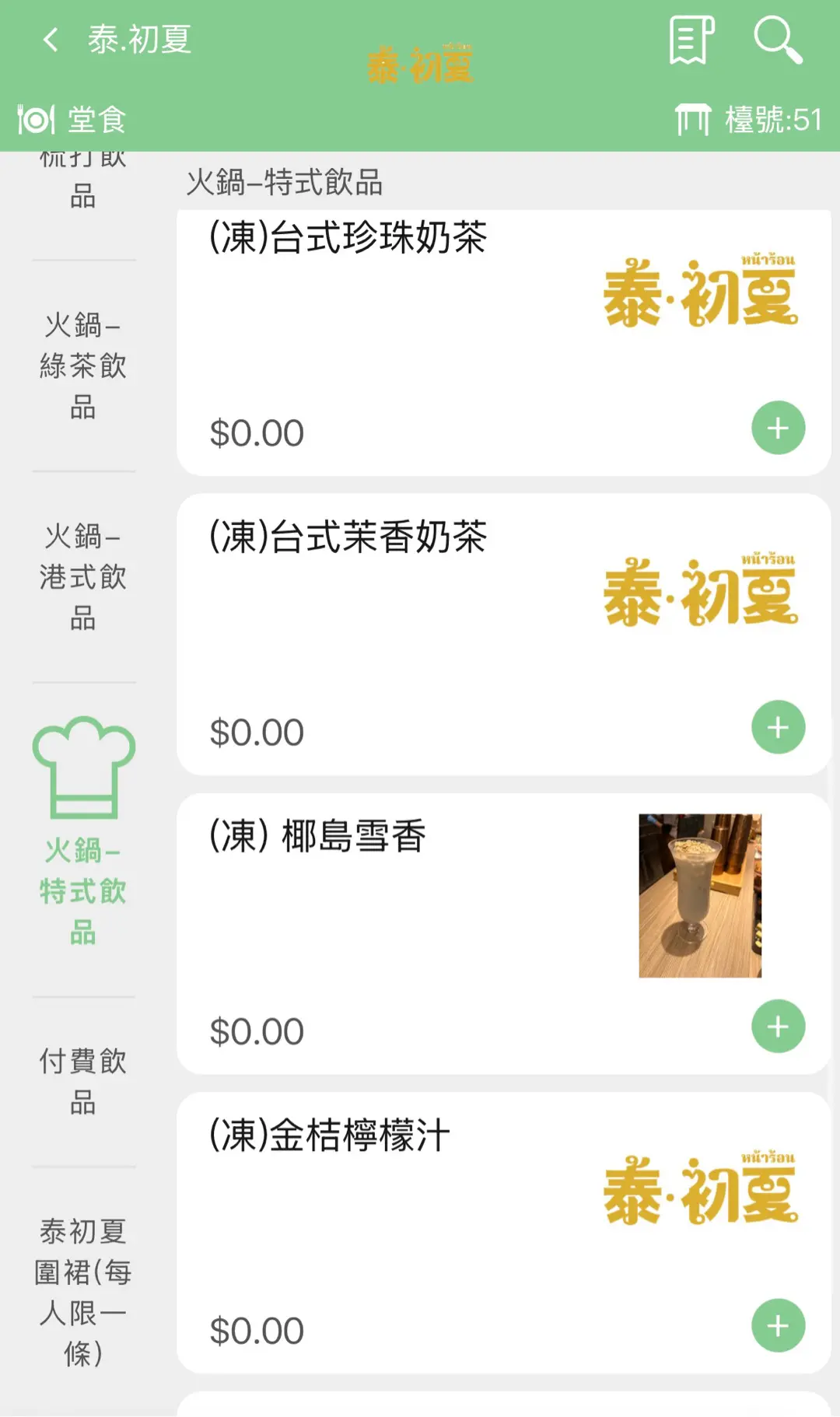Viewport: 840px width, 1417px height.
Task: Open the order list receipt icon
Action: point(691,40)
